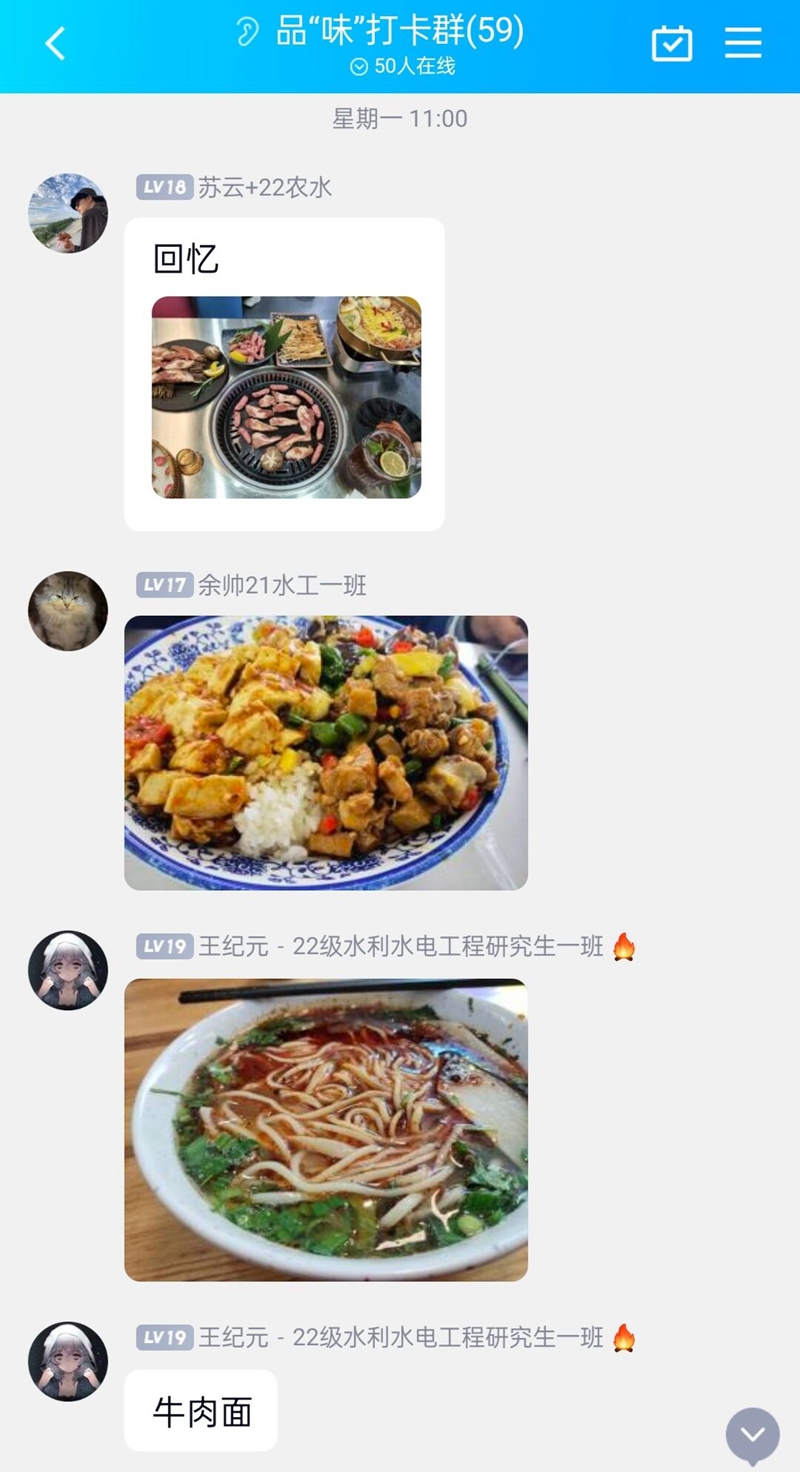Open the group menu icon
800x1472 pixels.
click(x=743, y=43)
